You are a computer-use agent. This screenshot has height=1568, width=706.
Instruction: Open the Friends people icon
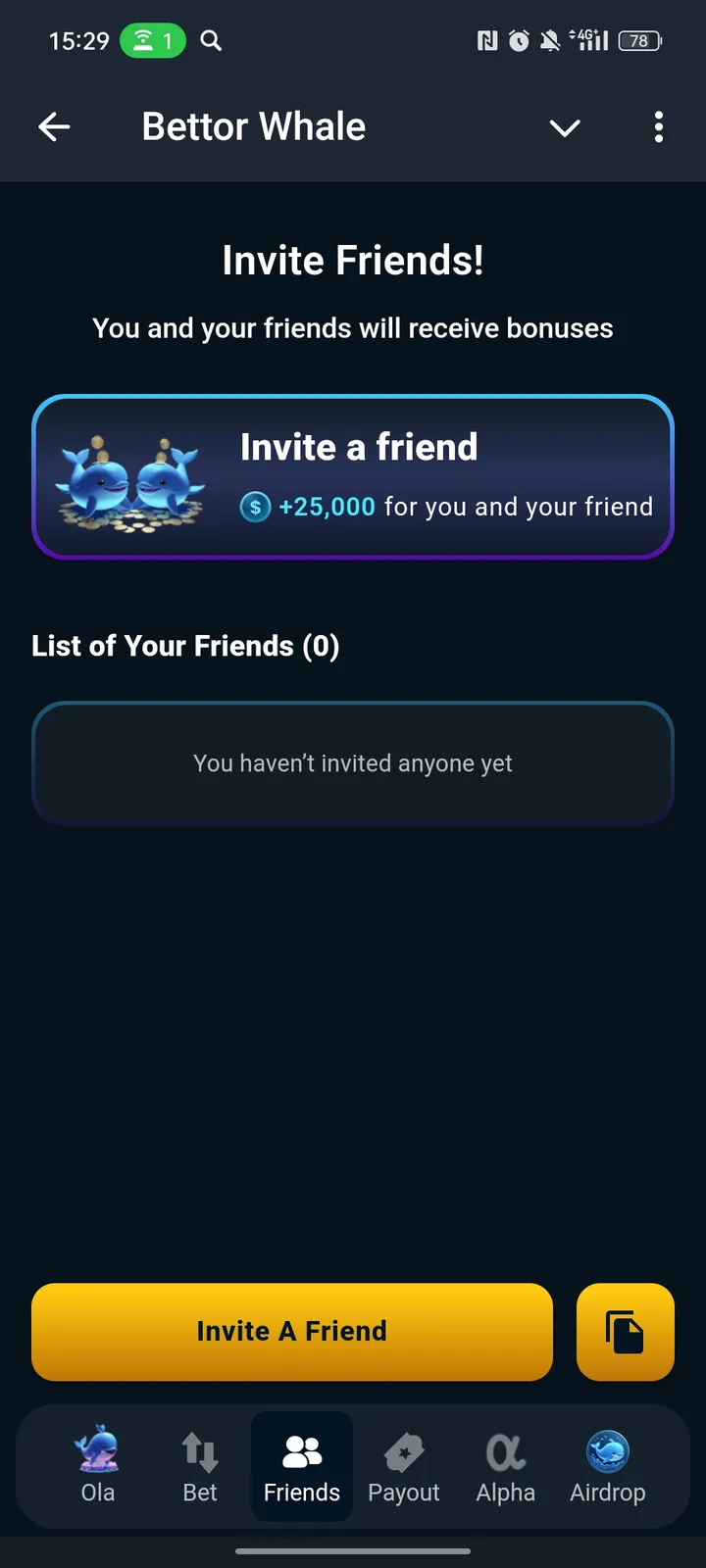(x=301, y=1450)
